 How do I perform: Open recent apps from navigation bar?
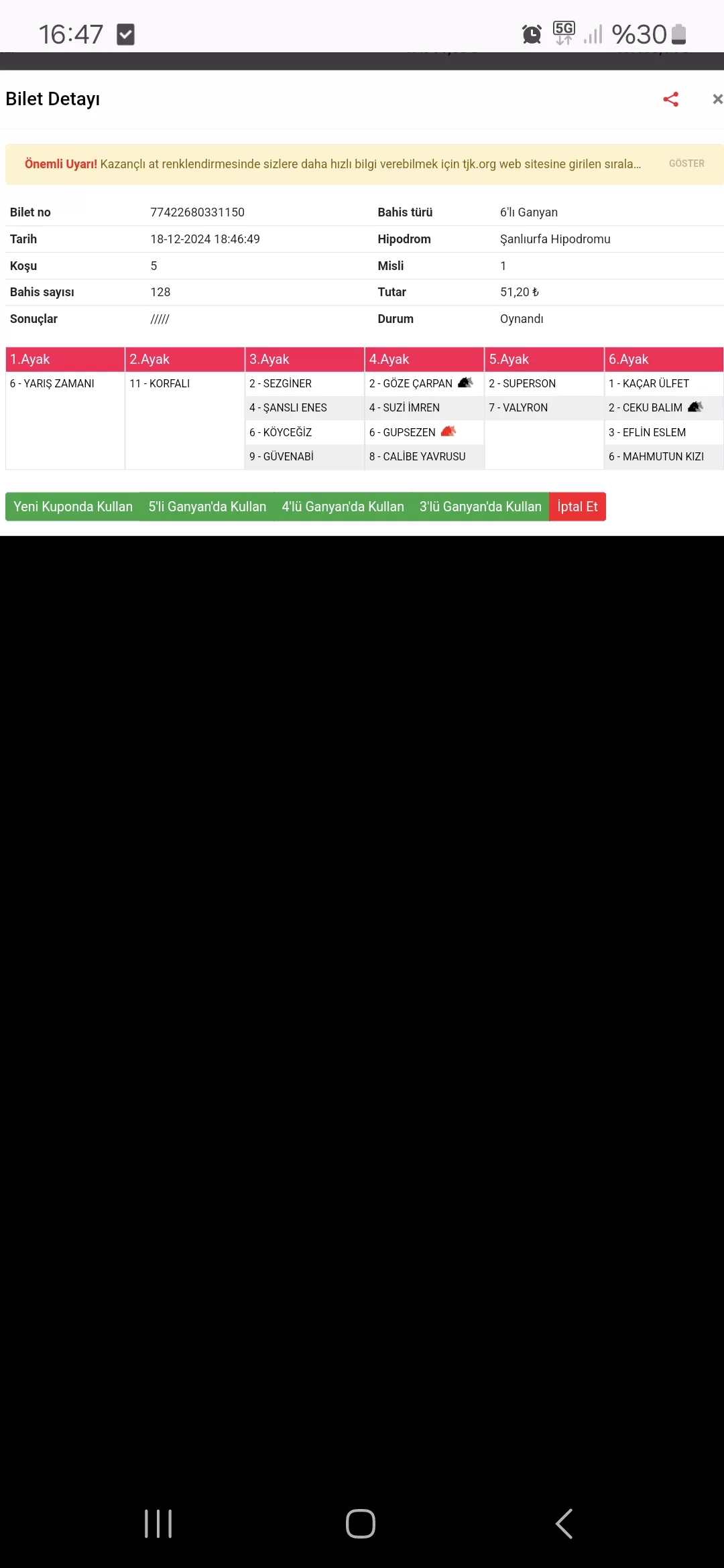[158, 1523]
